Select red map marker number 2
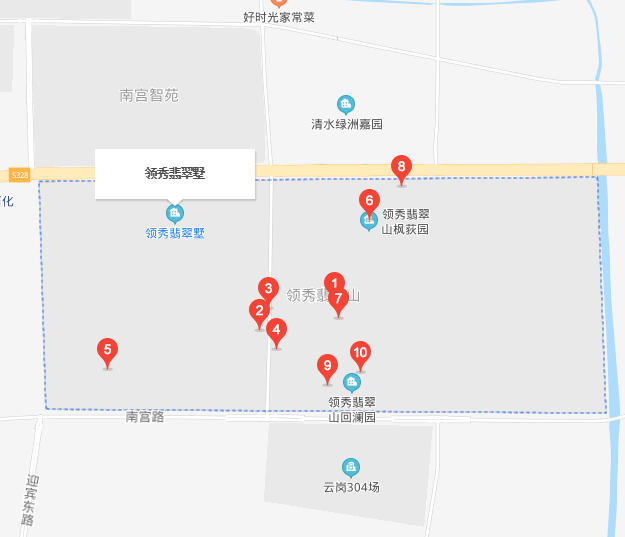The image size is (625, 537). coord(259,311)
